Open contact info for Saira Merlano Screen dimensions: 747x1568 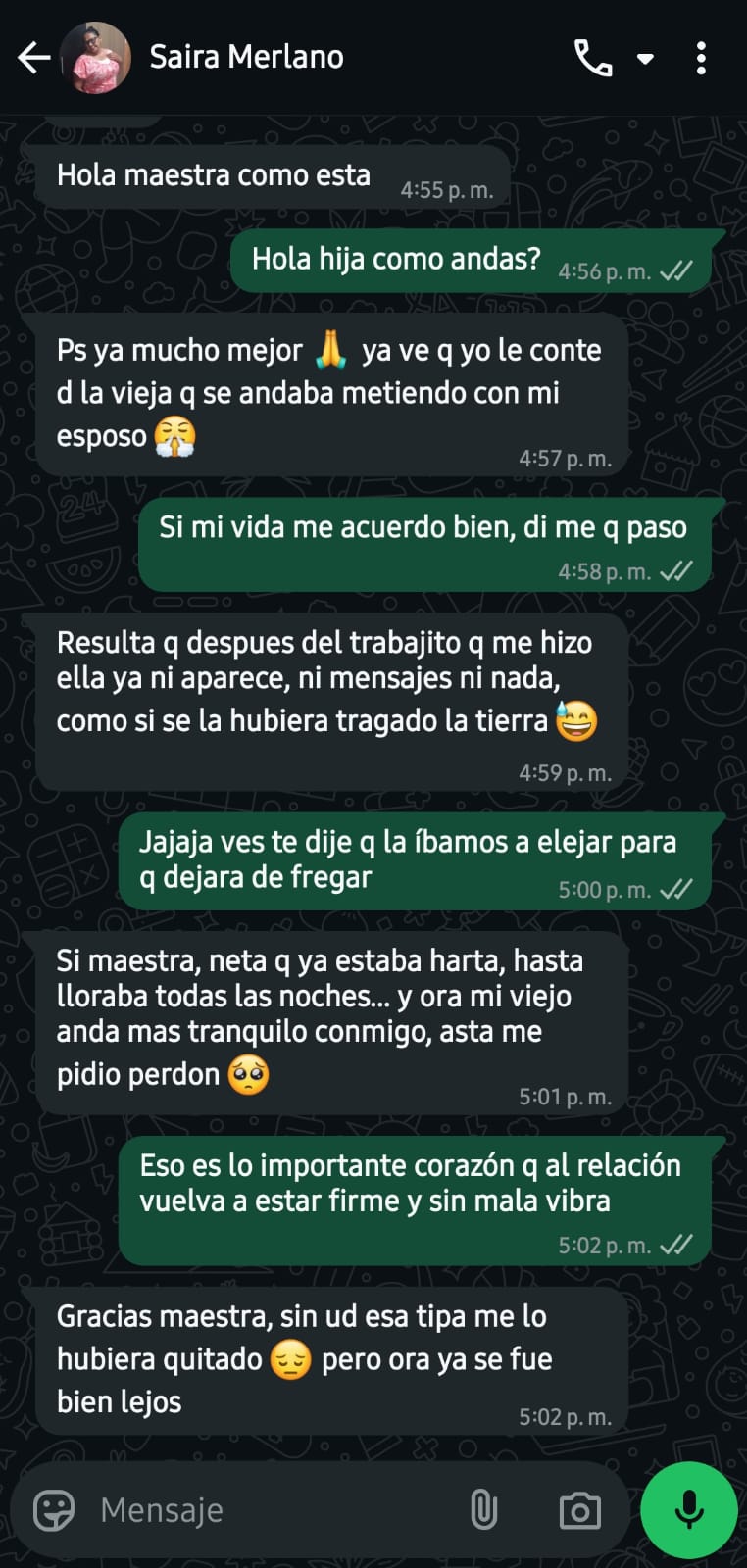(246, 58)
